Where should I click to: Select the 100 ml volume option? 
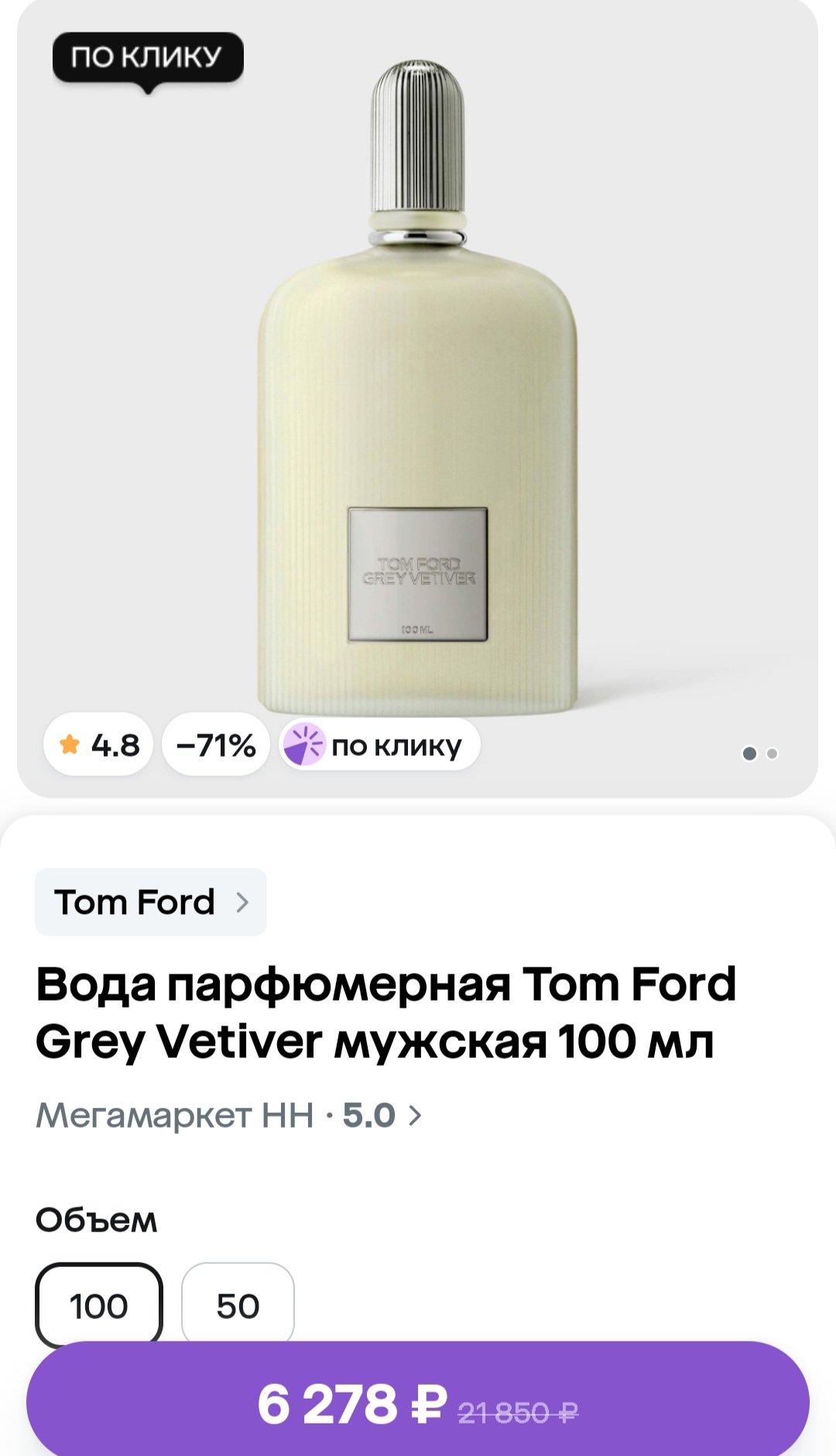99,1305
